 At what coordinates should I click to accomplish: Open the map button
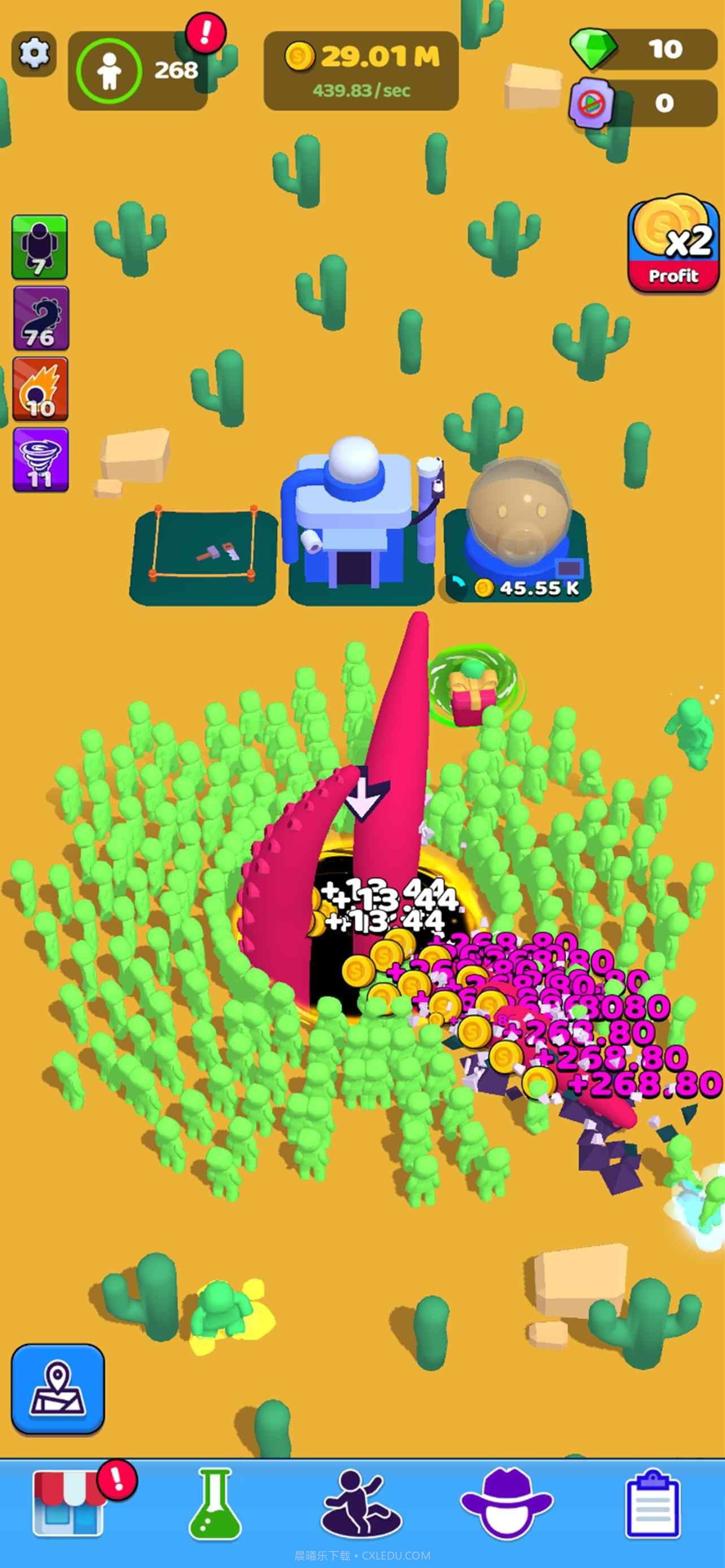click(58, 1389)
